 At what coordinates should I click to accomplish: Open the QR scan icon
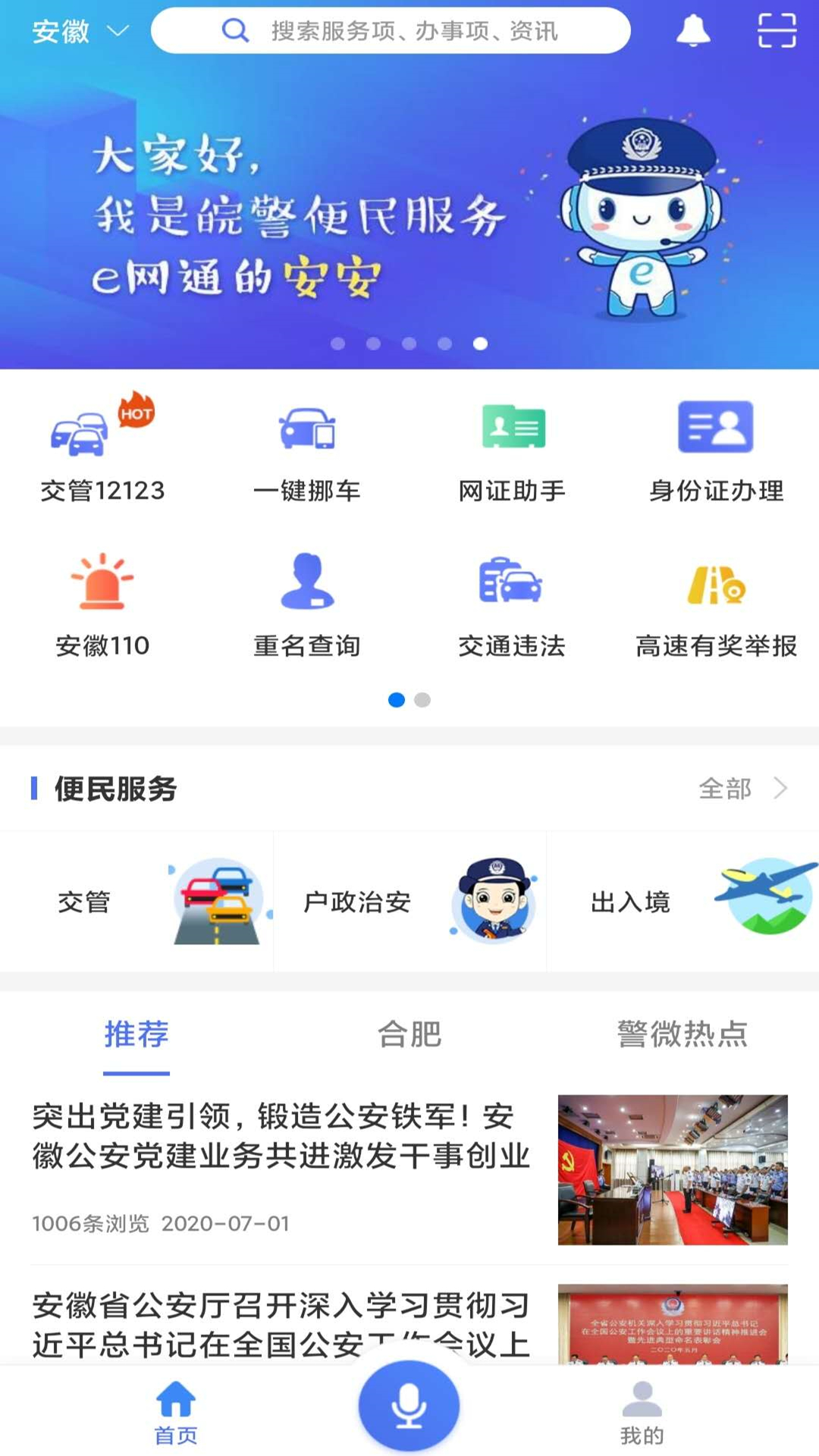(x=777, y=31)
